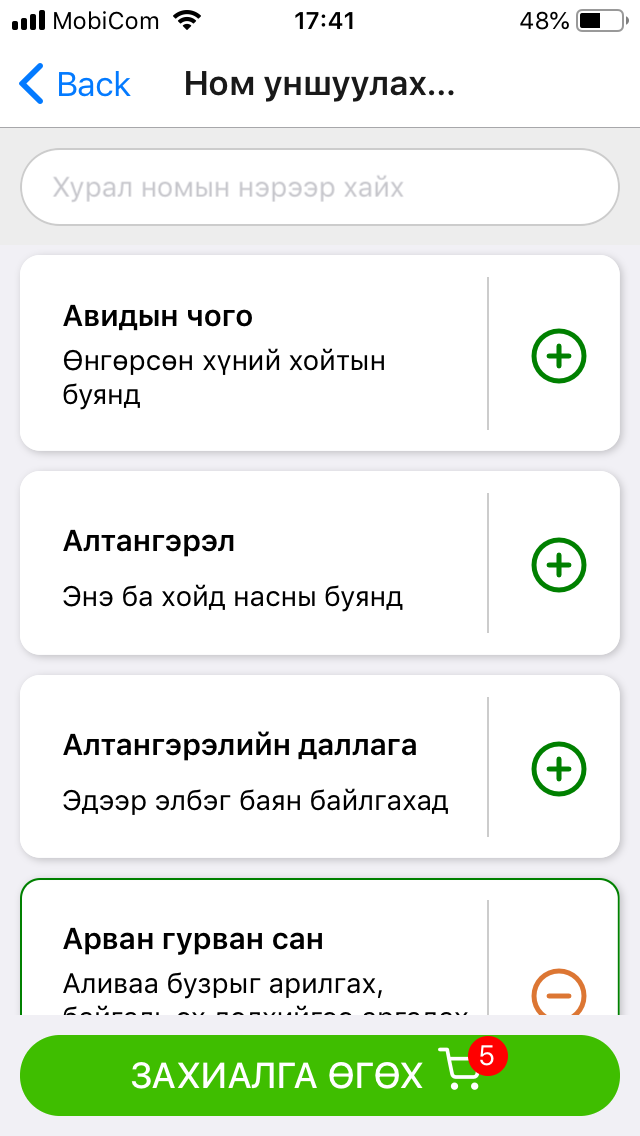
Task: Add Алтангэрэл with the plus icon
Action: [558, 564]
